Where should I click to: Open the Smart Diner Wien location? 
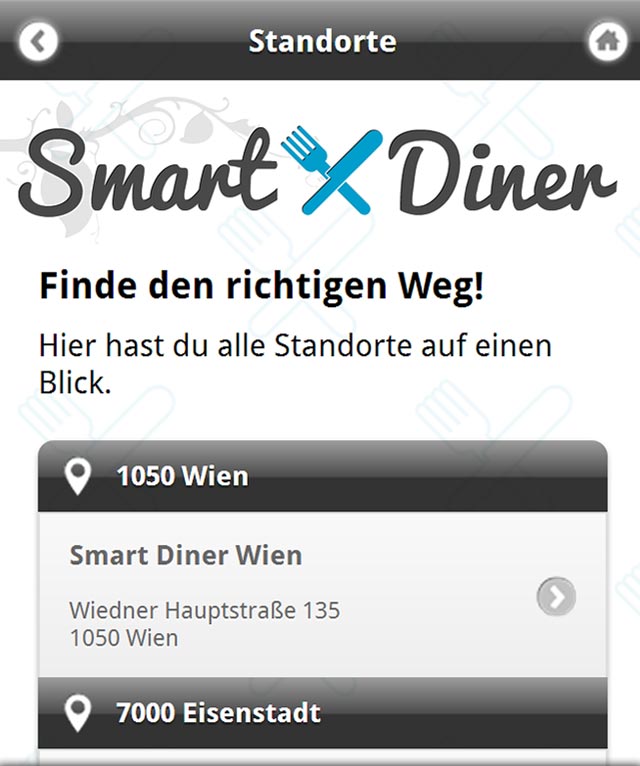(322, 595)
